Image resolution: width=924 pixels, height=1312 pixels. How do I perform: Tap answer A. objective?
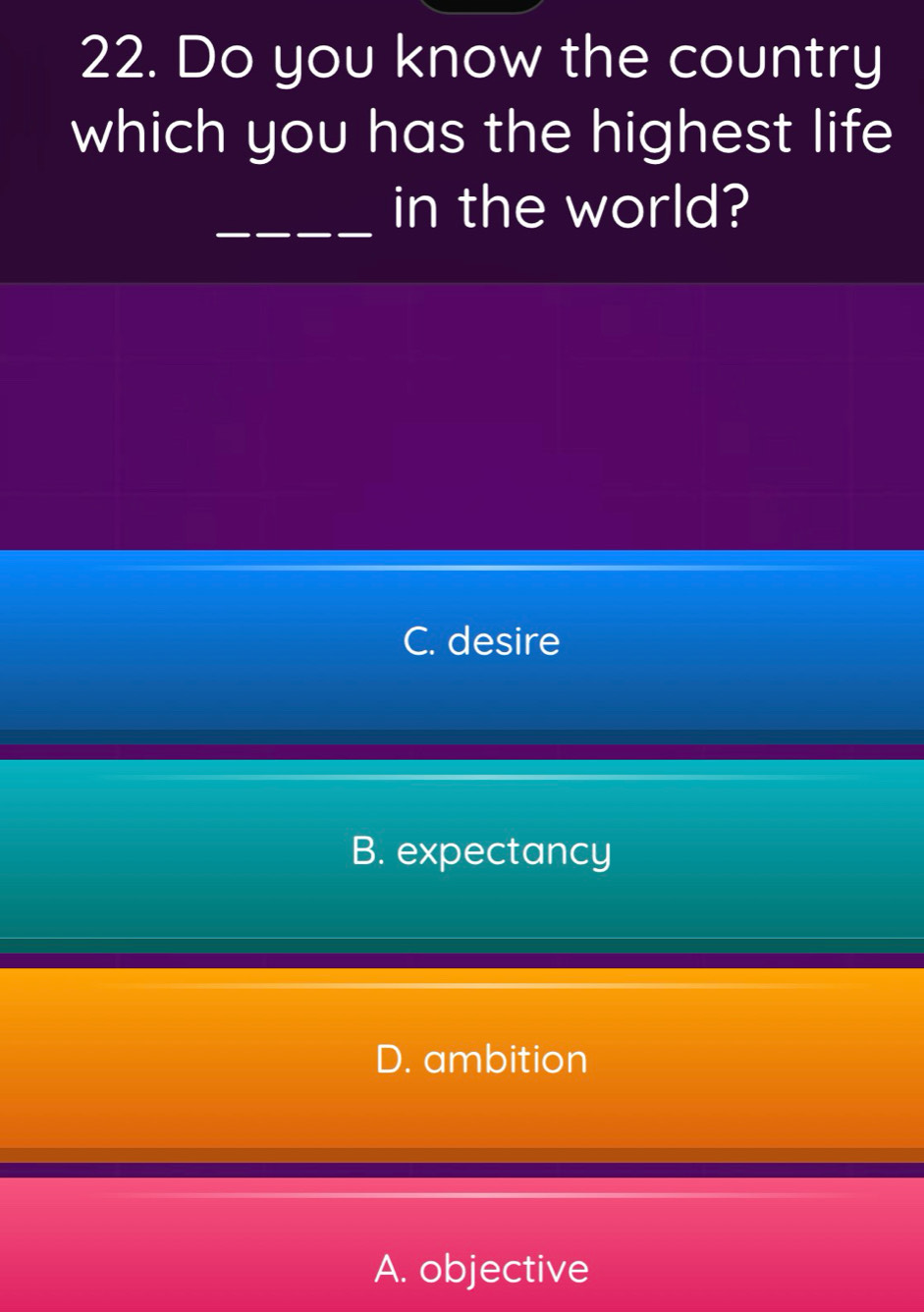[481, 1268]
